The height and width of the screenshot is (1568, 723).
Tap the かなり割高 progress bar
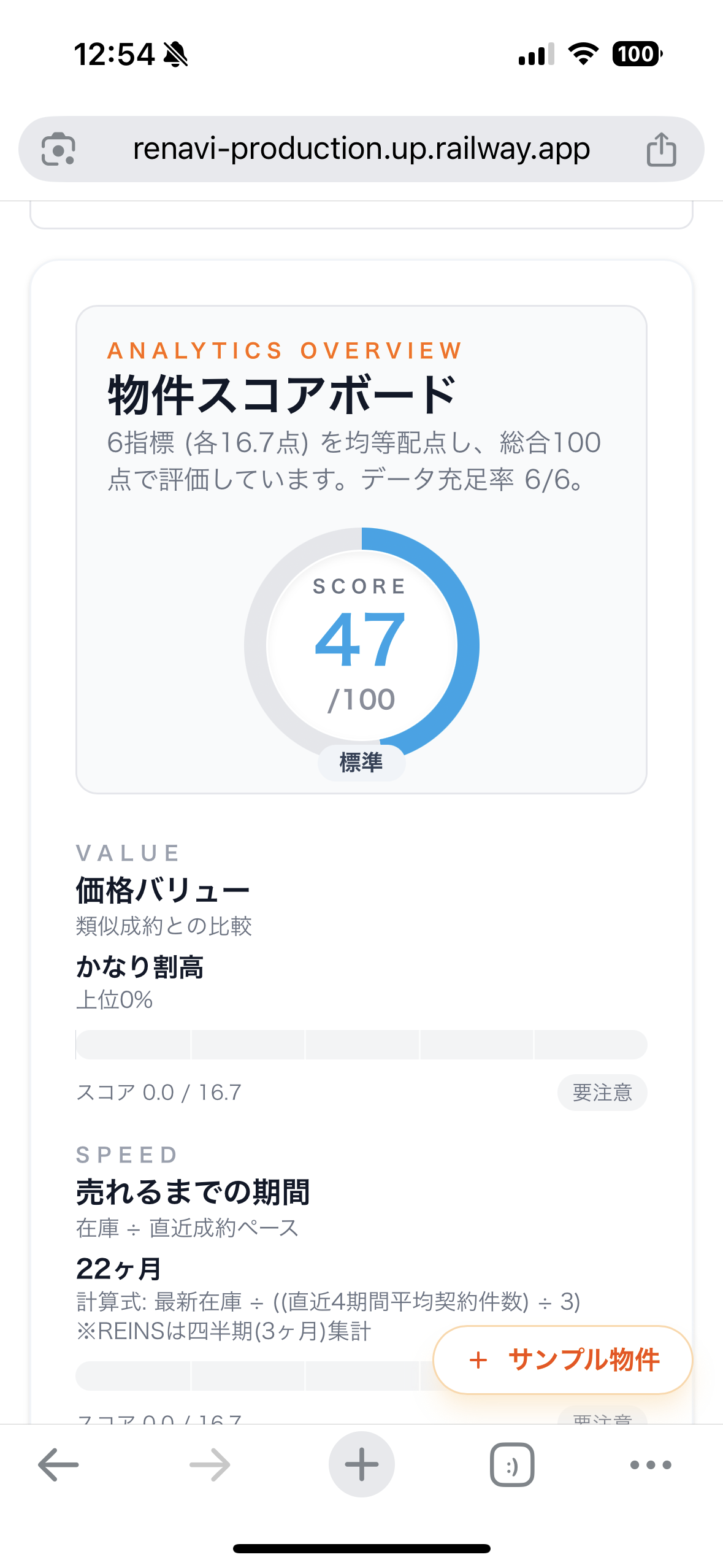[361, 1043]
